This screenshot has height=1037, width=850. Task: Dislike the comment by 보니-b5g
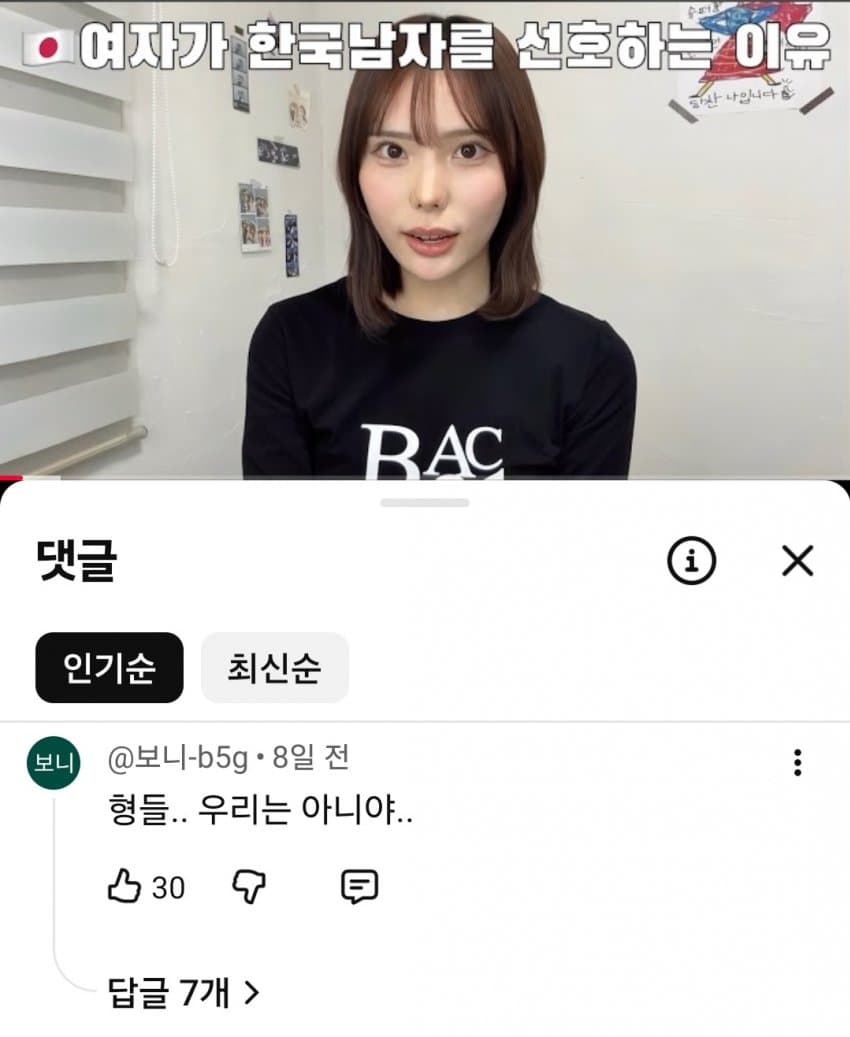tap(247, 886)
